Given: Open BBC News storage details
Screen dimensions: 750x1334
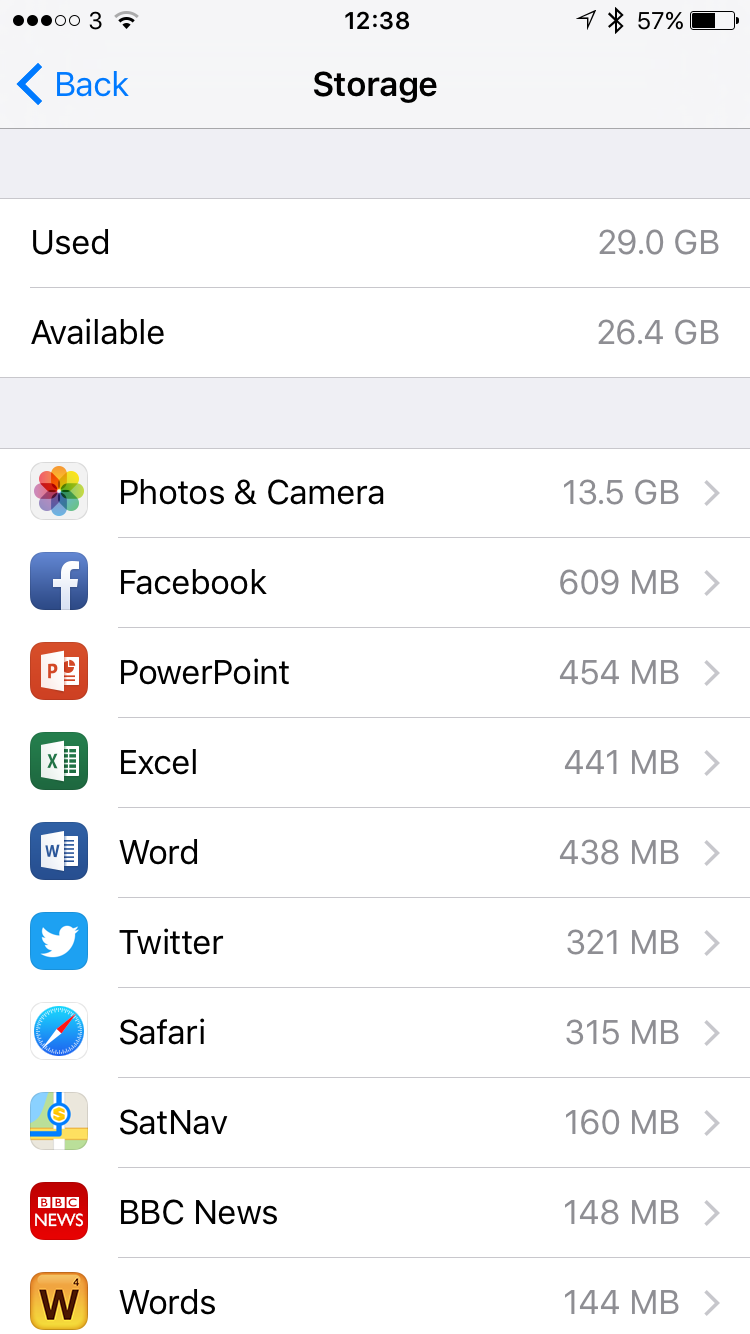Looking at the screenshot, I should (375, 1213).
